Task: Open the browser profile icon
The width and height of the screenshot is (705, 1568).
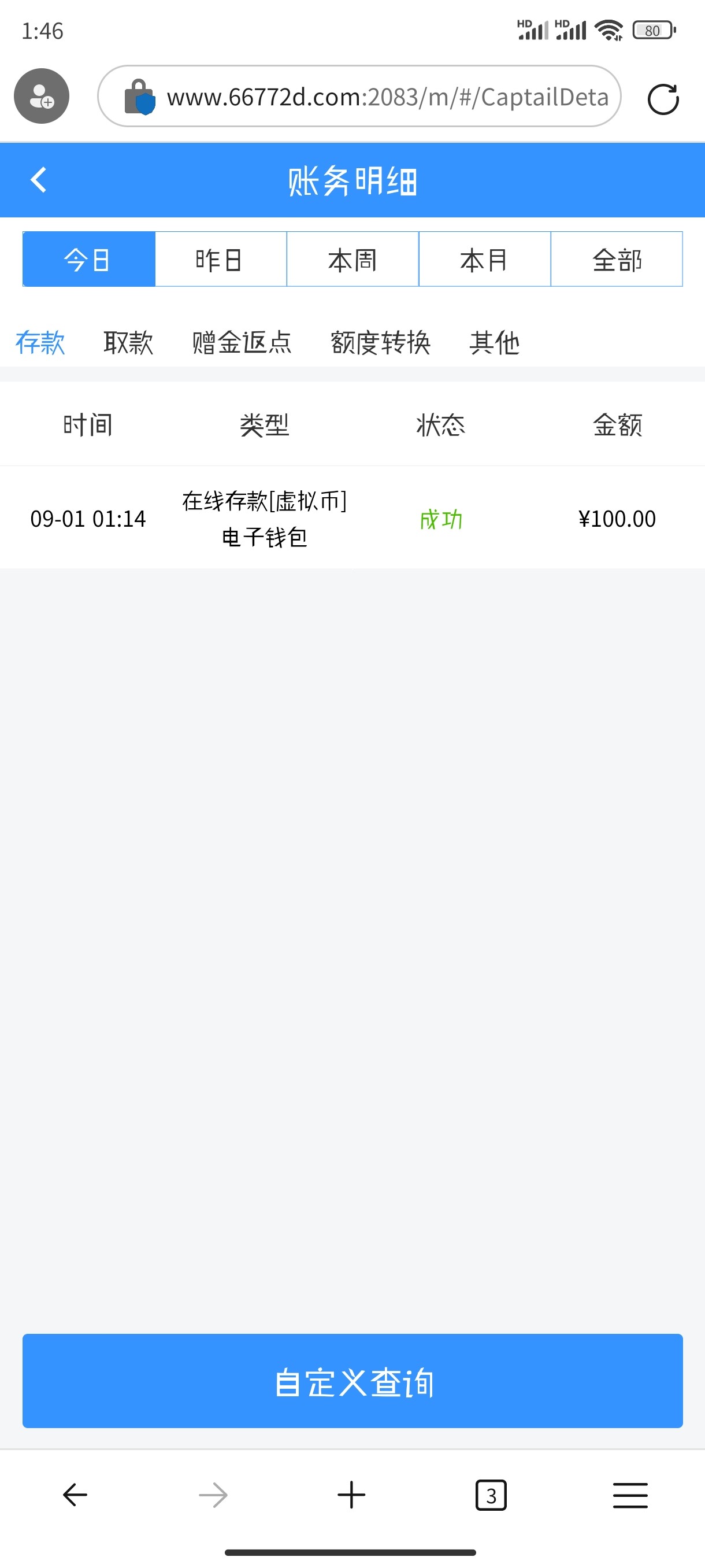Action: tap(42, 96)
